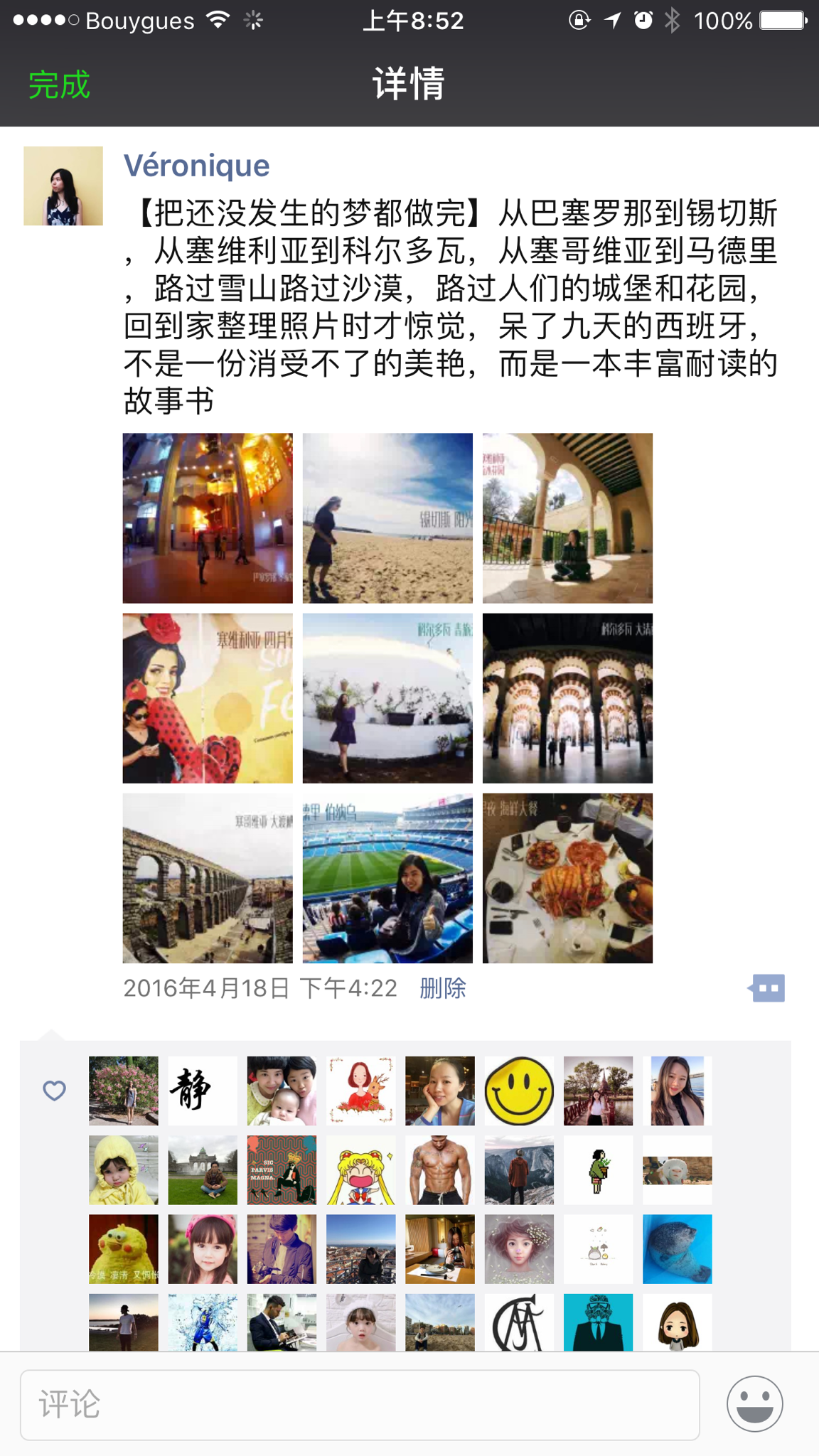View the indoor fire show photo
The image size is (819, 1456).
[208, 518]
